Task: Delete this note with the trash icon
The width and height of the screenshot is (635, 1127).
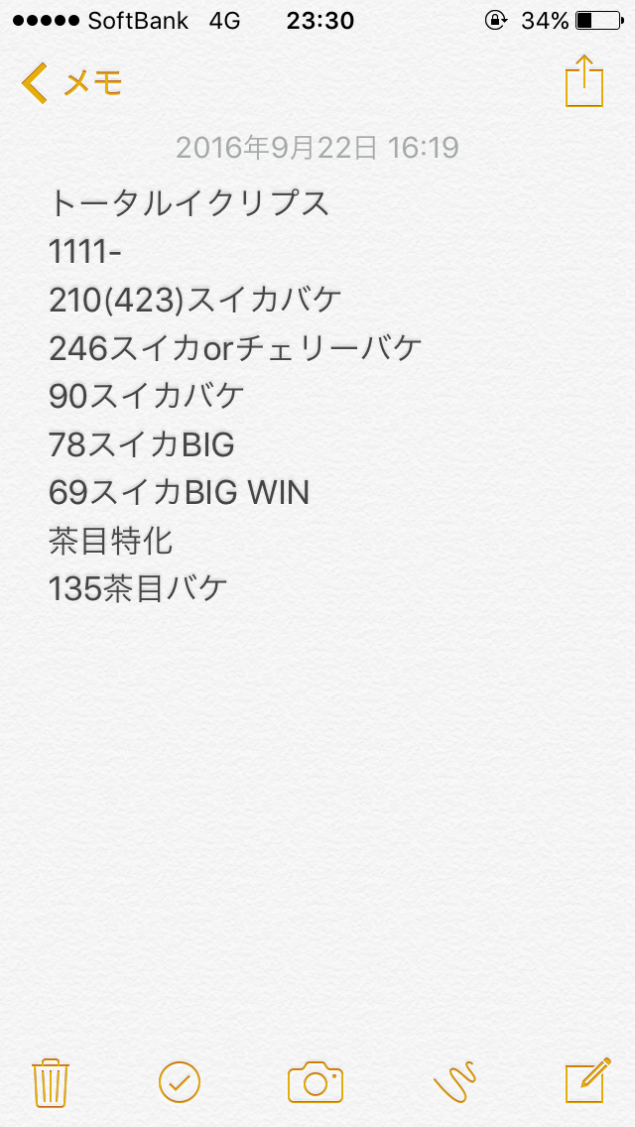Action: pos(50,1082)
